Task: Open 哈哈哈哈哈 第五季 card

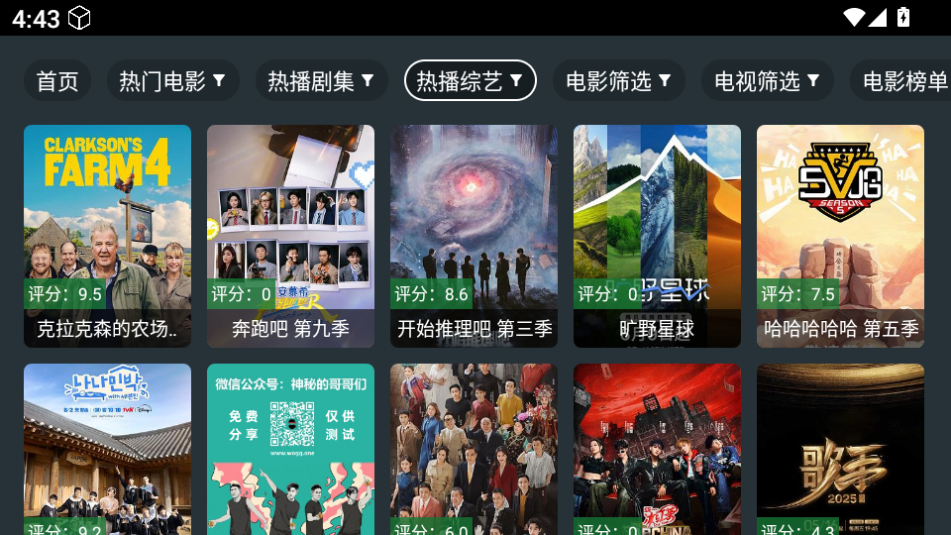Action: (x=840, y=236)
